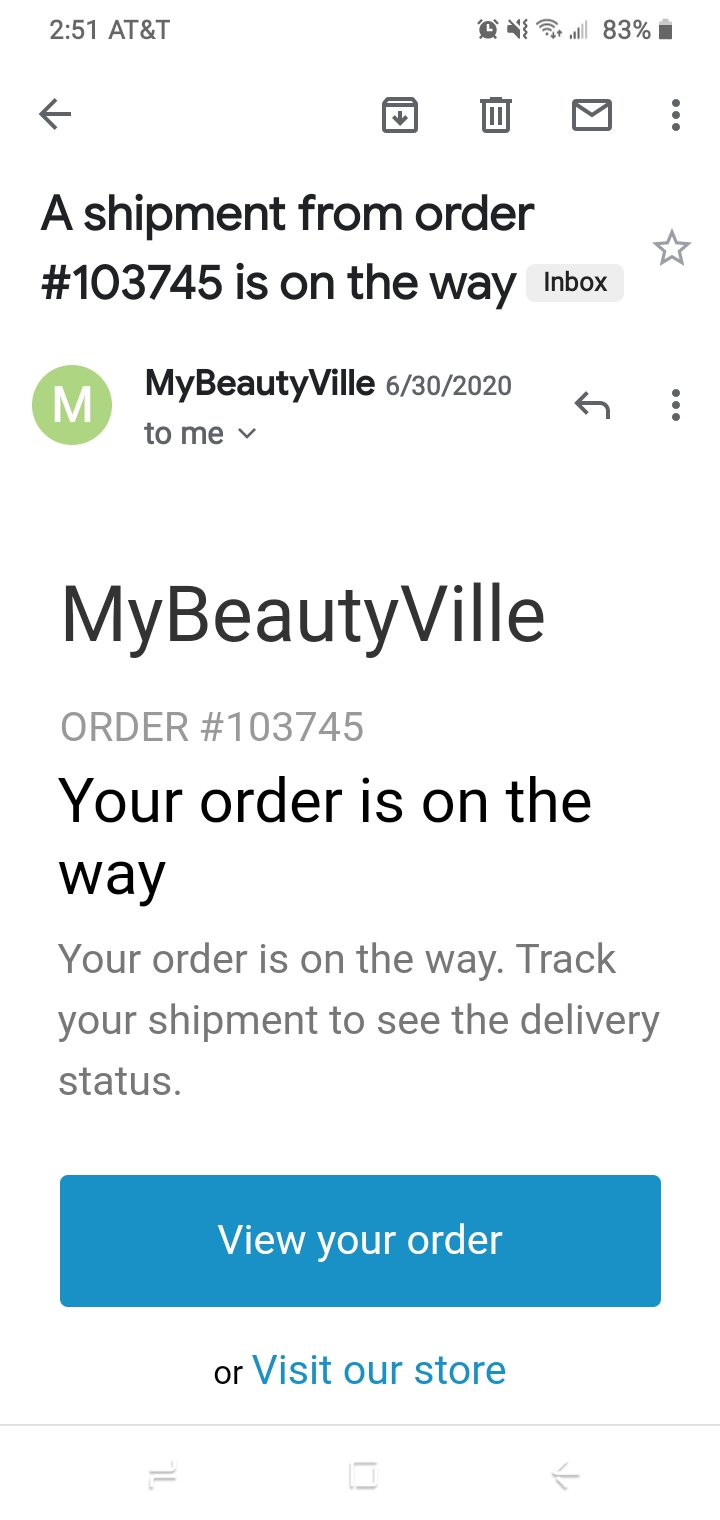Archive this email

[x=400, y=116]
